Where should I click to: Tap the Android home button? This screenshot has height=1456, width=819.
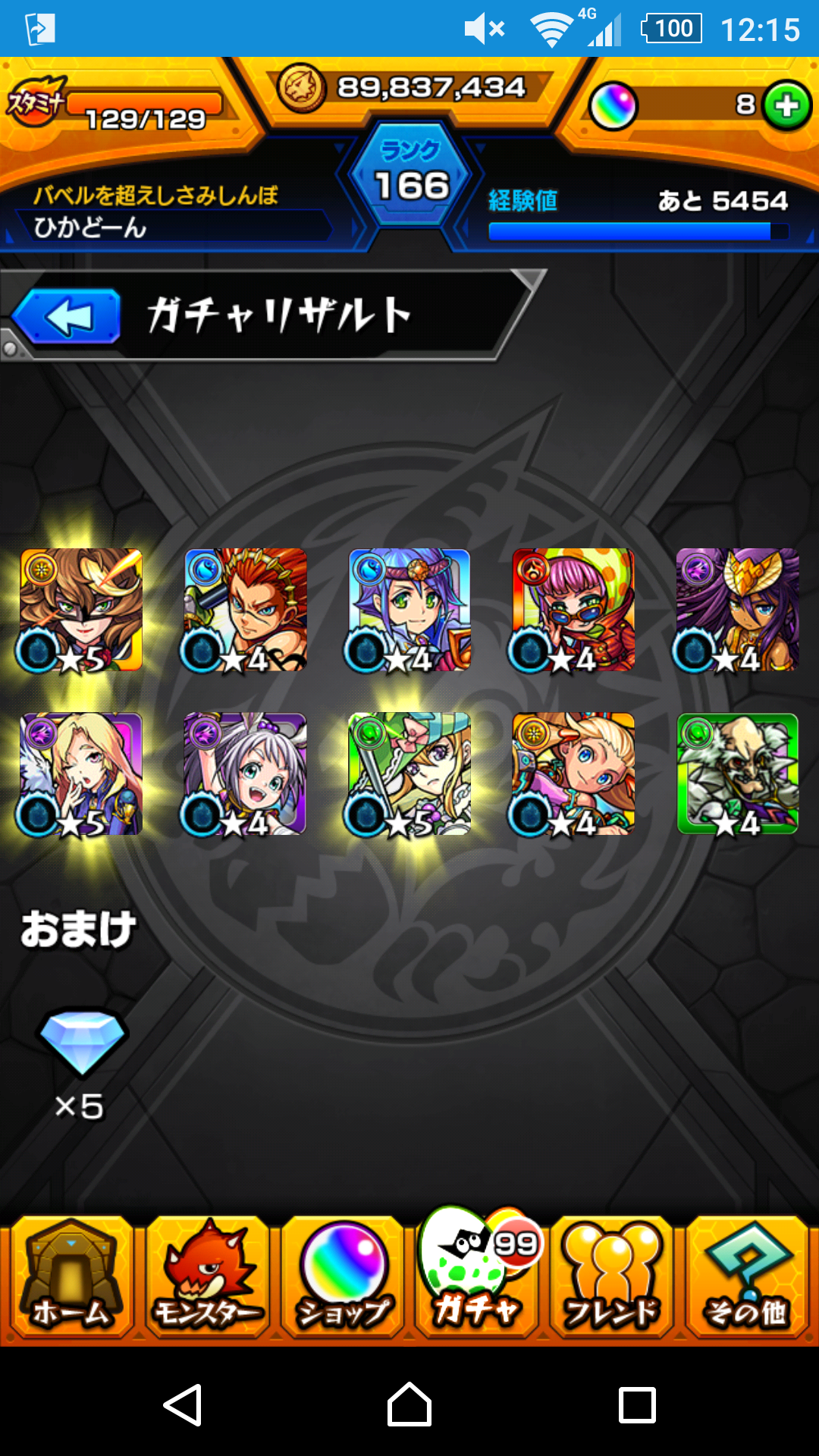[x=409, y=1404]
